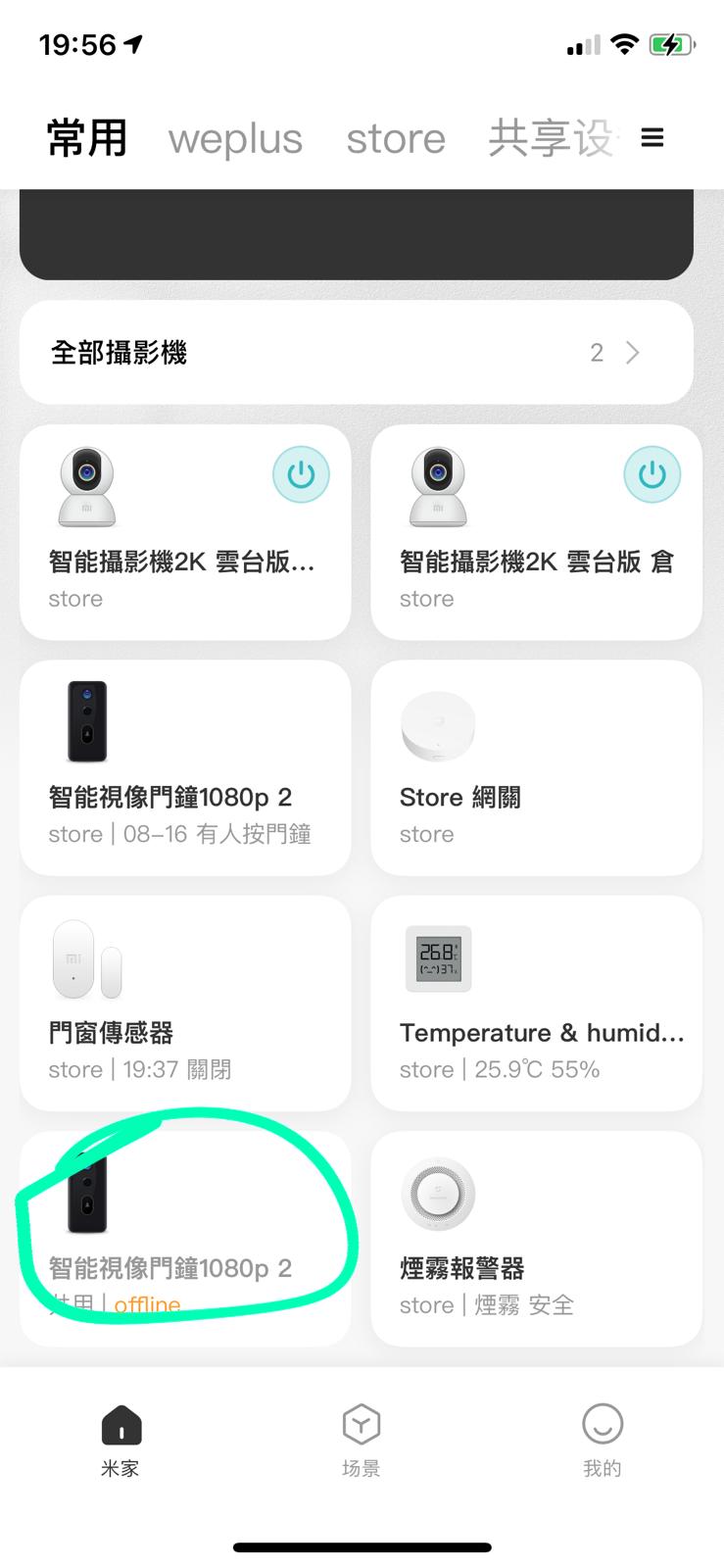Screen dimensions: 724x1568
Task: Open 全部攝影機 camera list
Action: (357, 353)
